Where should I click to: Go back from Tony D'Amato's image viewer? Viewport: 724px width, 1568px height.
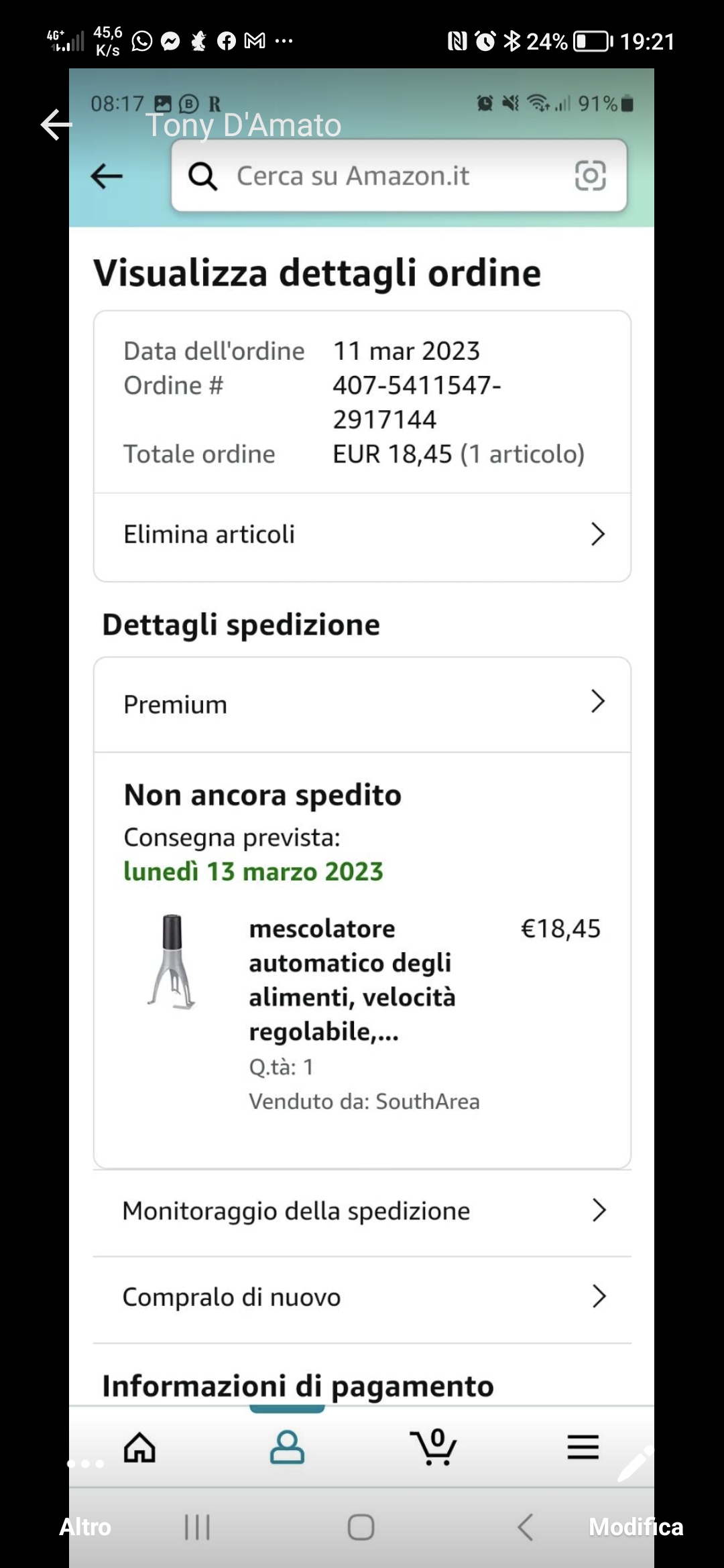56,125
